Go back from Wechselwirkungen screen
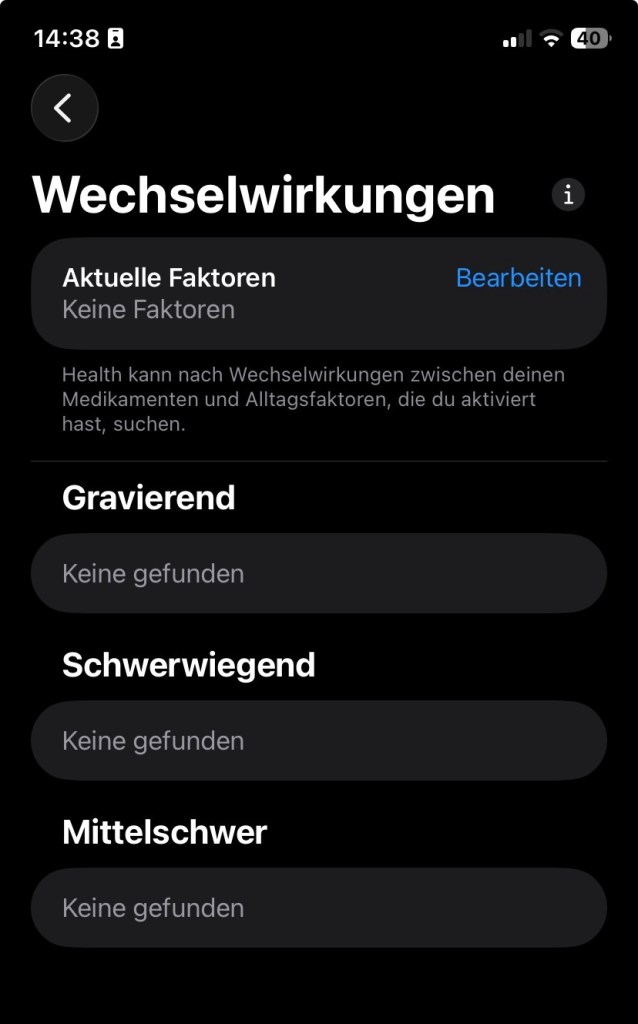Screen dimensions: 638x1024 pyautogui.click(x=64, y=108)
